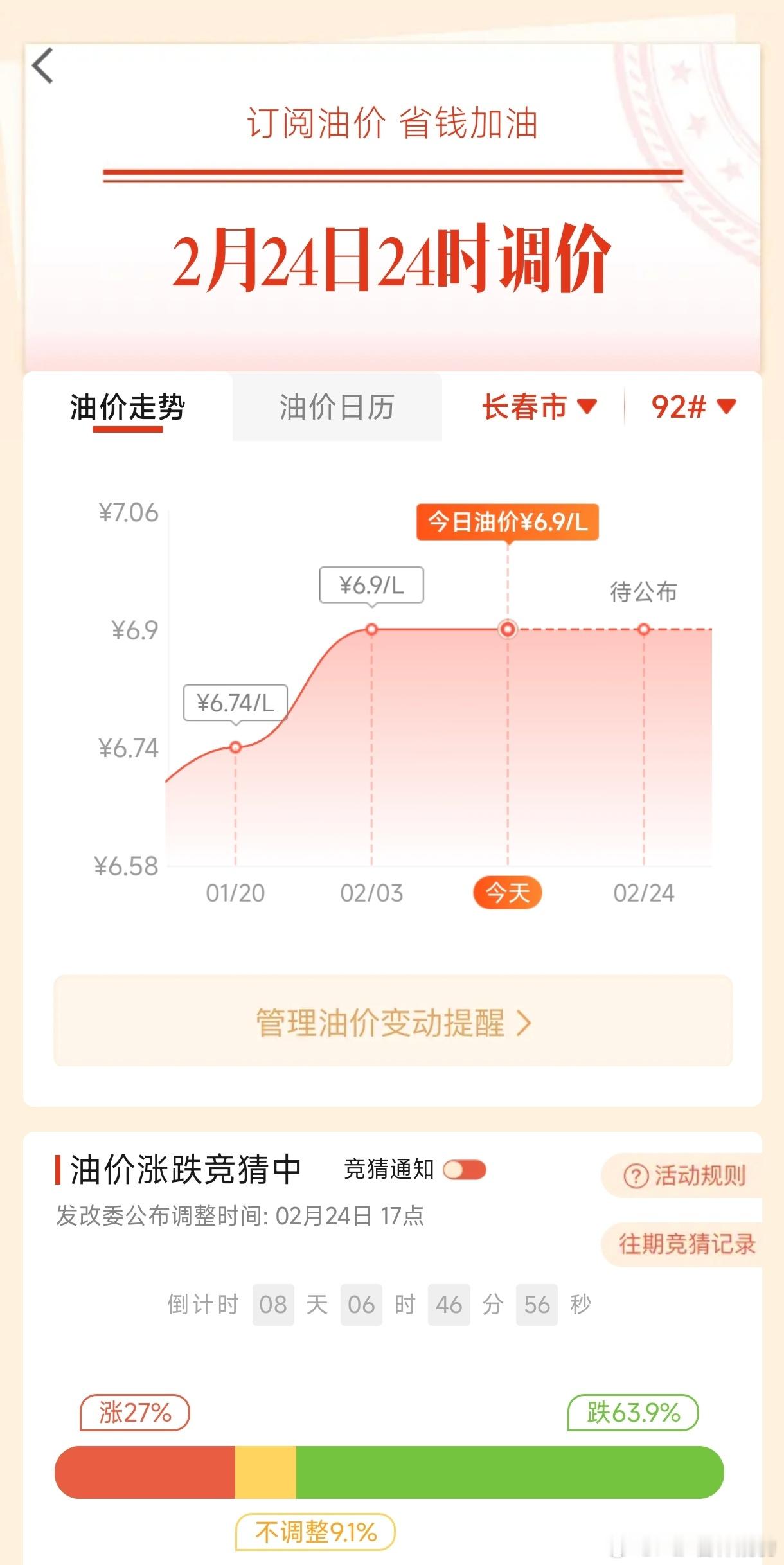Select the data point labeled ¥6.9/L

[x=371, y=630]
